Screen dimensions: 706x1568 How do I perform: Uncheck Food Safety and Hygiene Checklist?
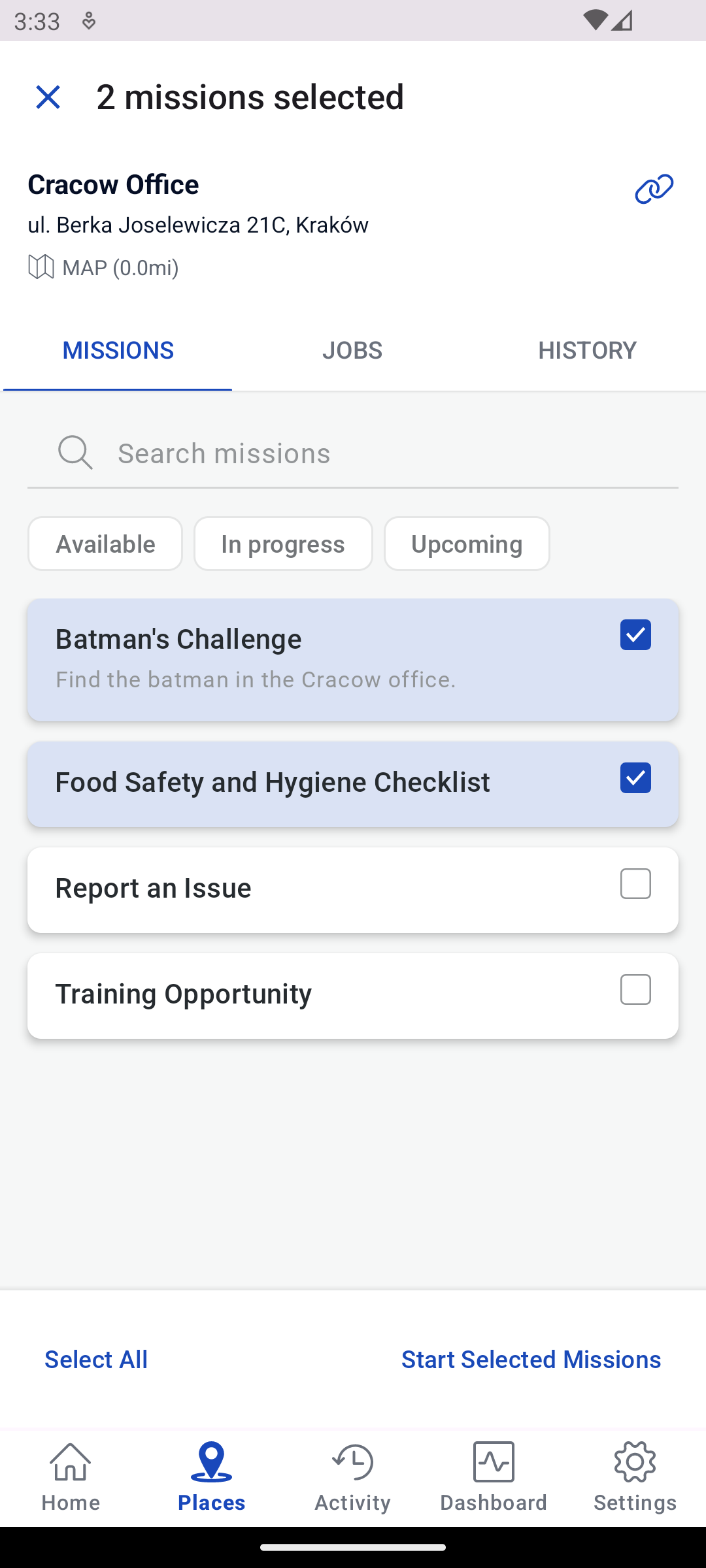pos(635,778)
